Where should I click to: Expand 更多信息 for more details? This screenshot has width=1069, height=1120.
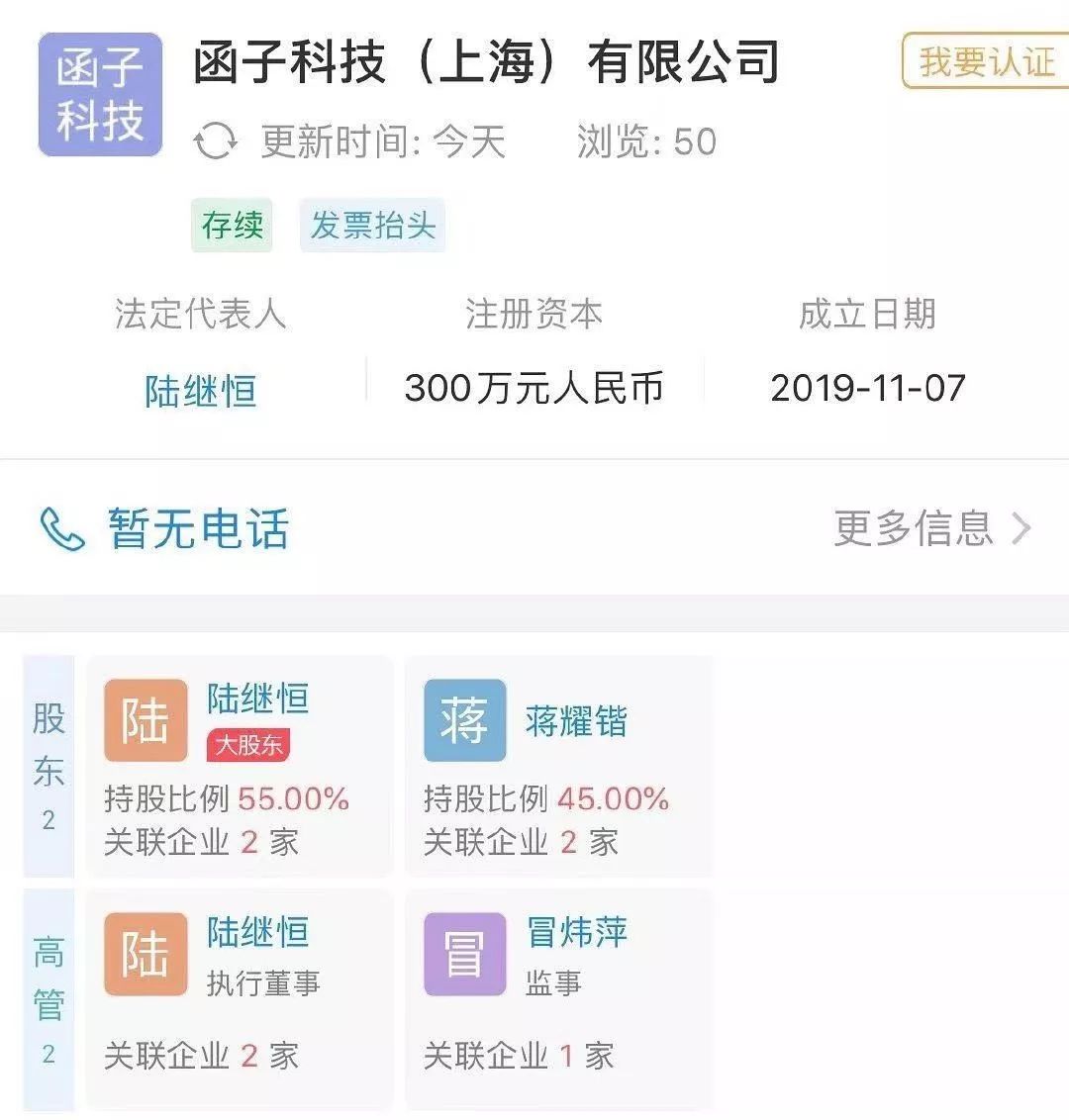931,528
